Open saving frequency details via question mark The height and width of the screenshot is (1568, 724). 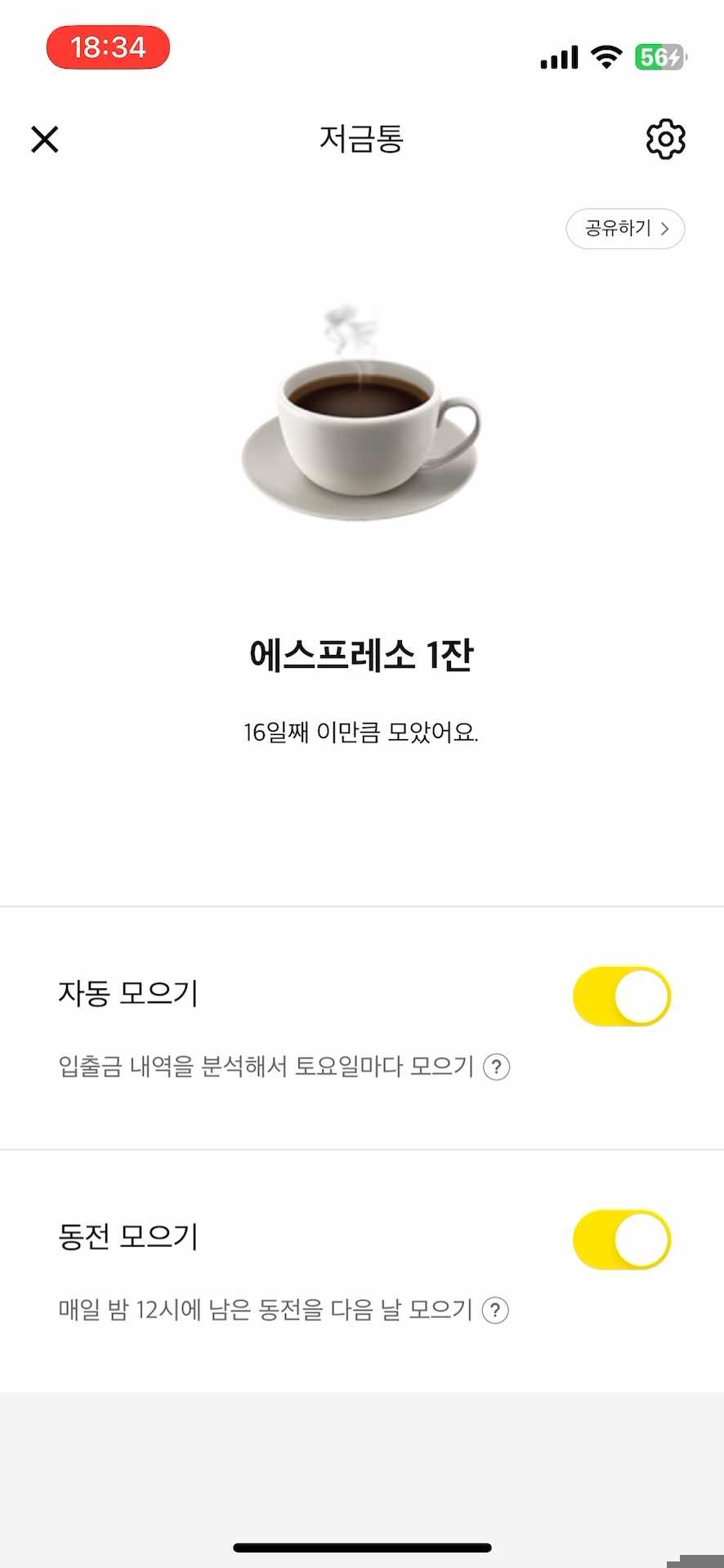(497, 1067)
